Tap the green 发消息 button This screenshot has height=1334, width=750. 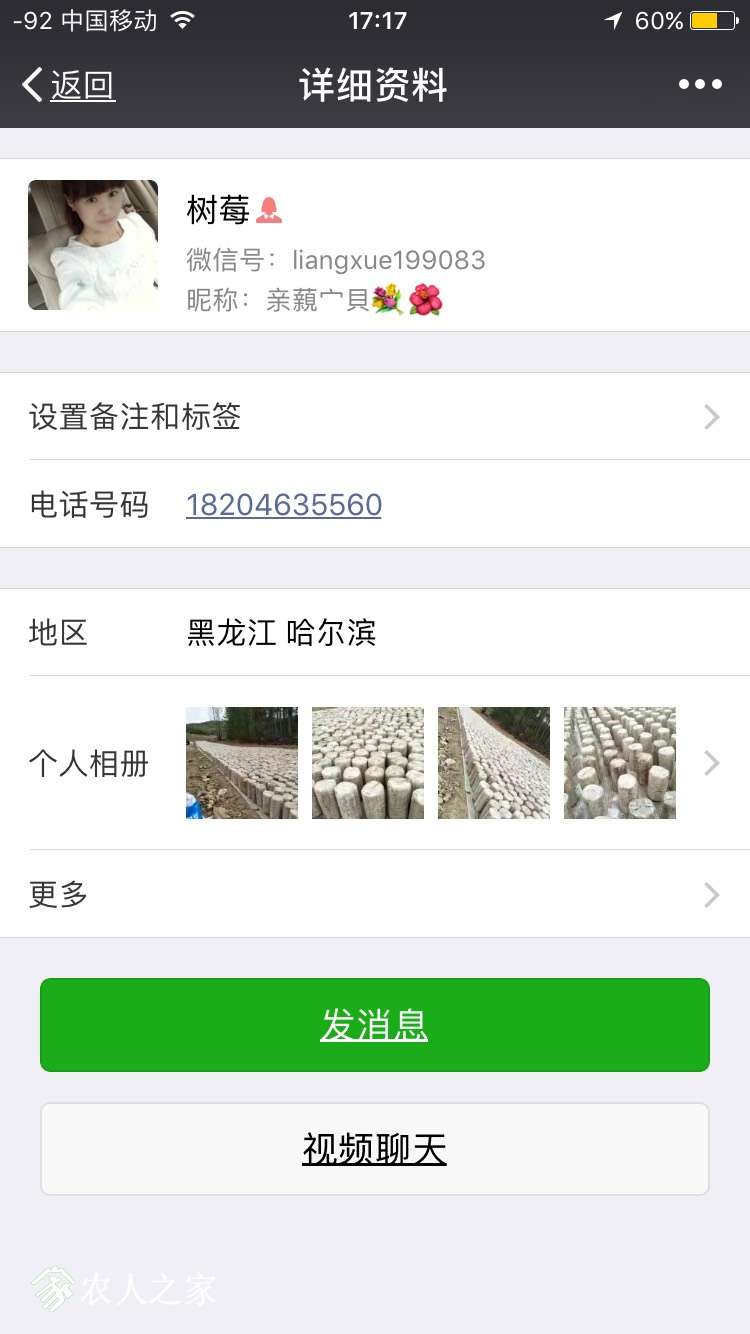click(375, 1025)
